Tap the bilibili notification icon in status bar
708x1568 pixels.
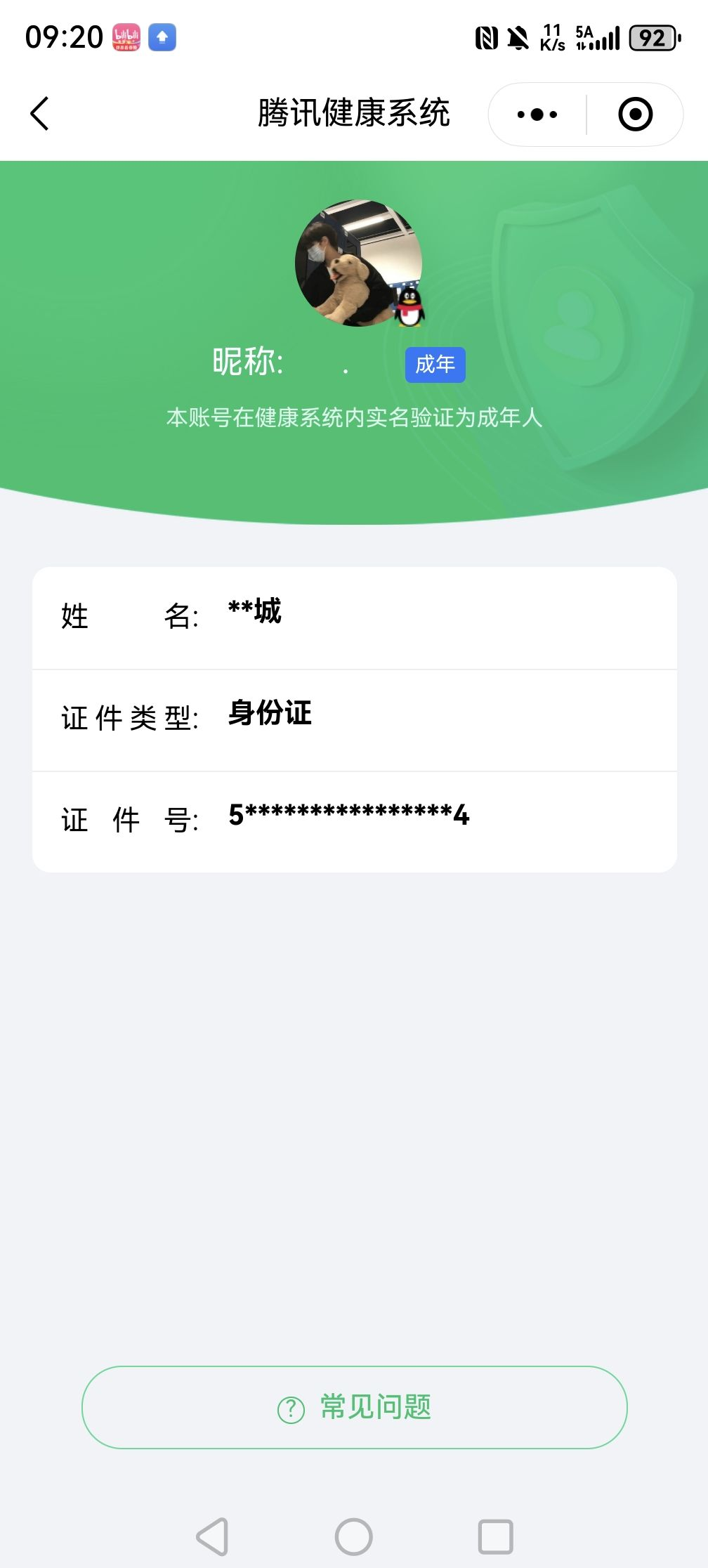click(x=126, y=37)
